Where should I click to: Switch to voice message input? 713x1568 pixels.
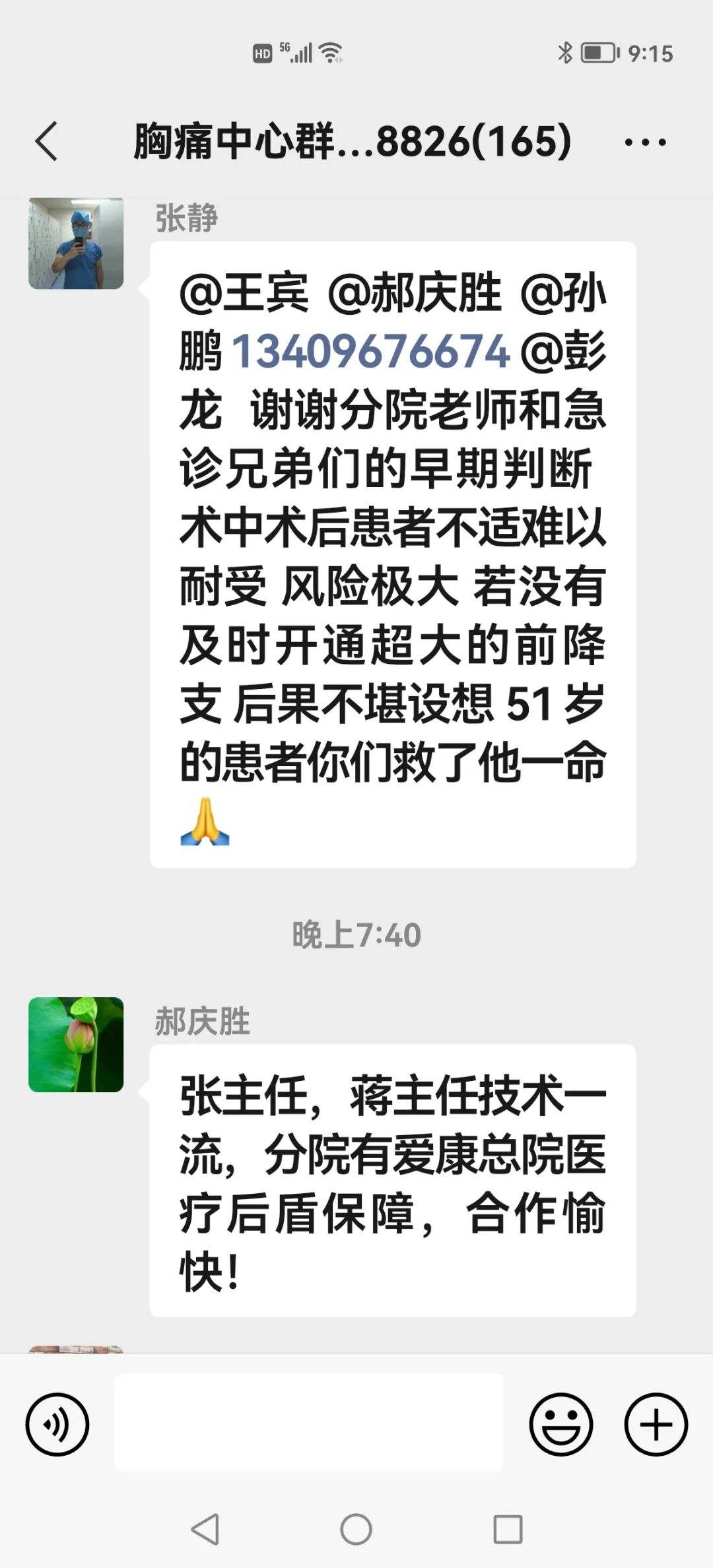click(57, 1424)
